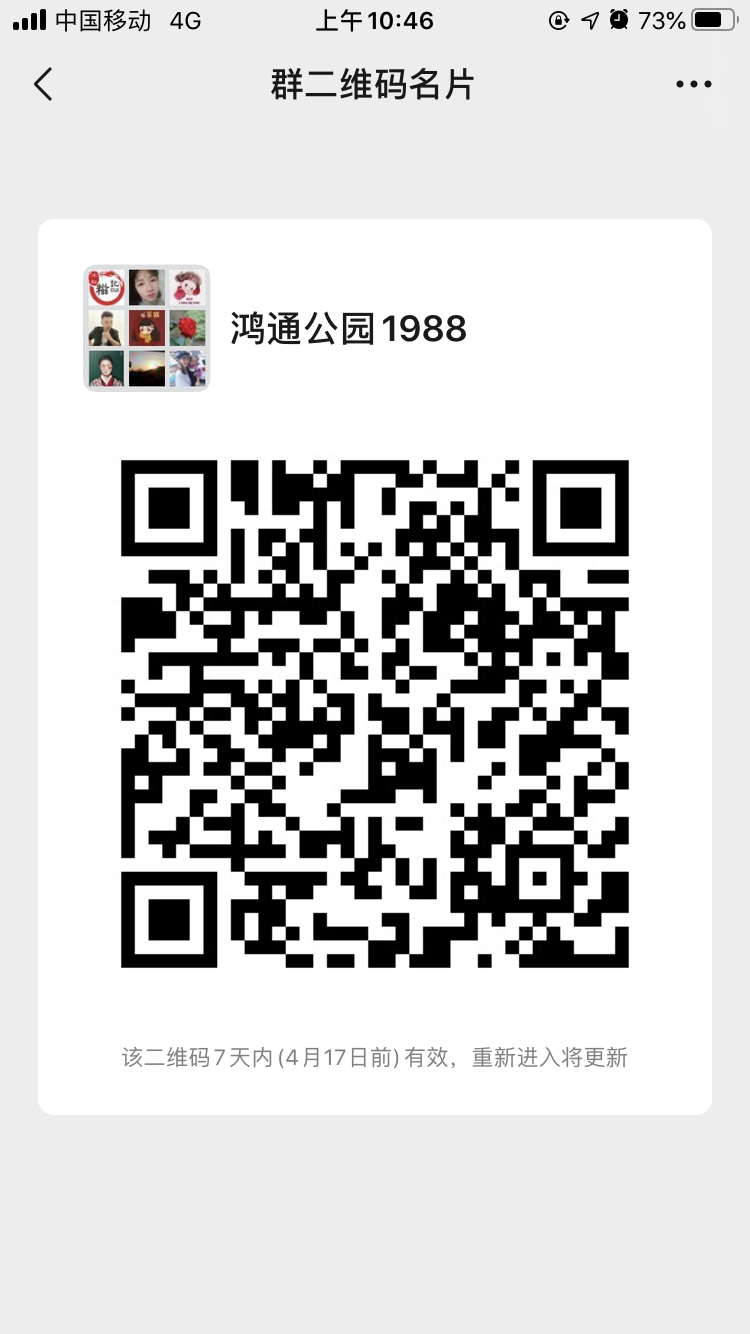The image size is (750, 1334).
Task: Tap the top-left member avatar in the collage
Action: 105,287
